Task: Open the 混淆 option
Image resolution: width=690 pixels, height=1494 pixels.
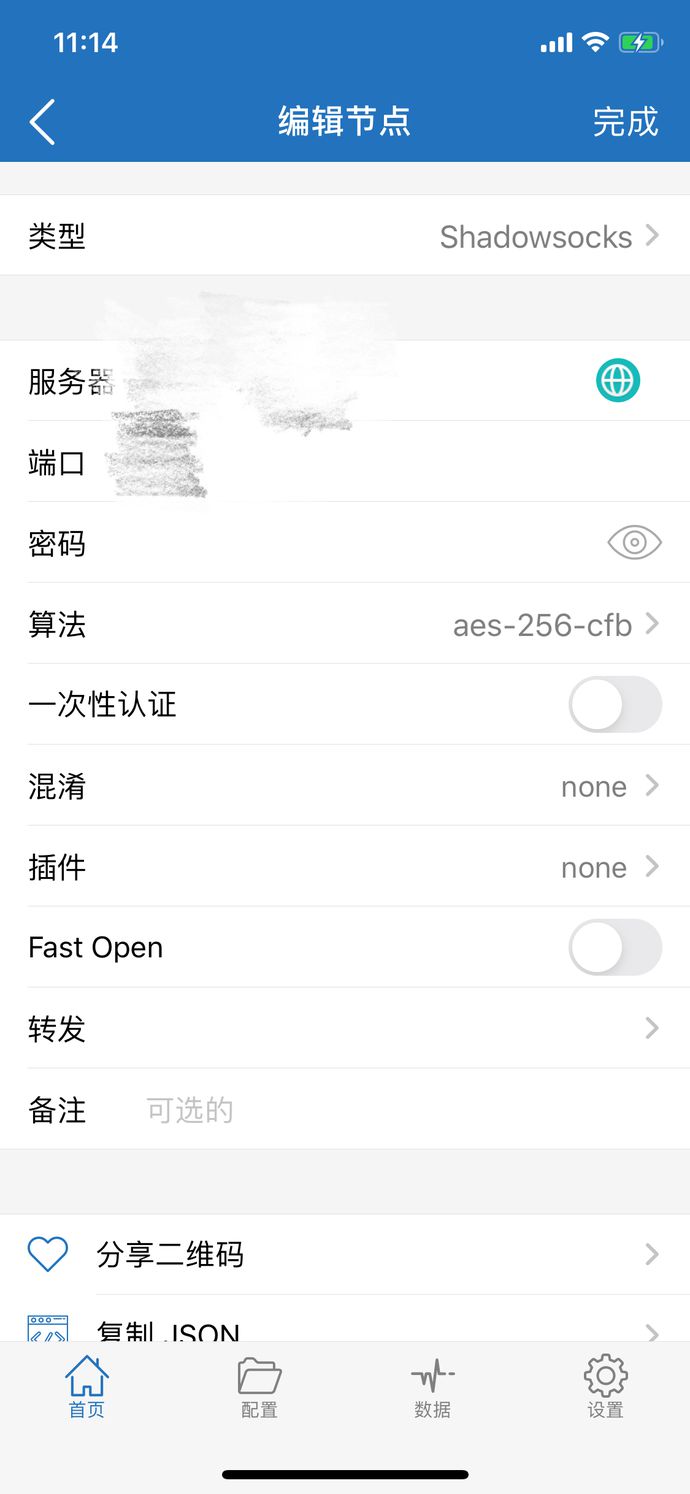Action: pos(345,786)
